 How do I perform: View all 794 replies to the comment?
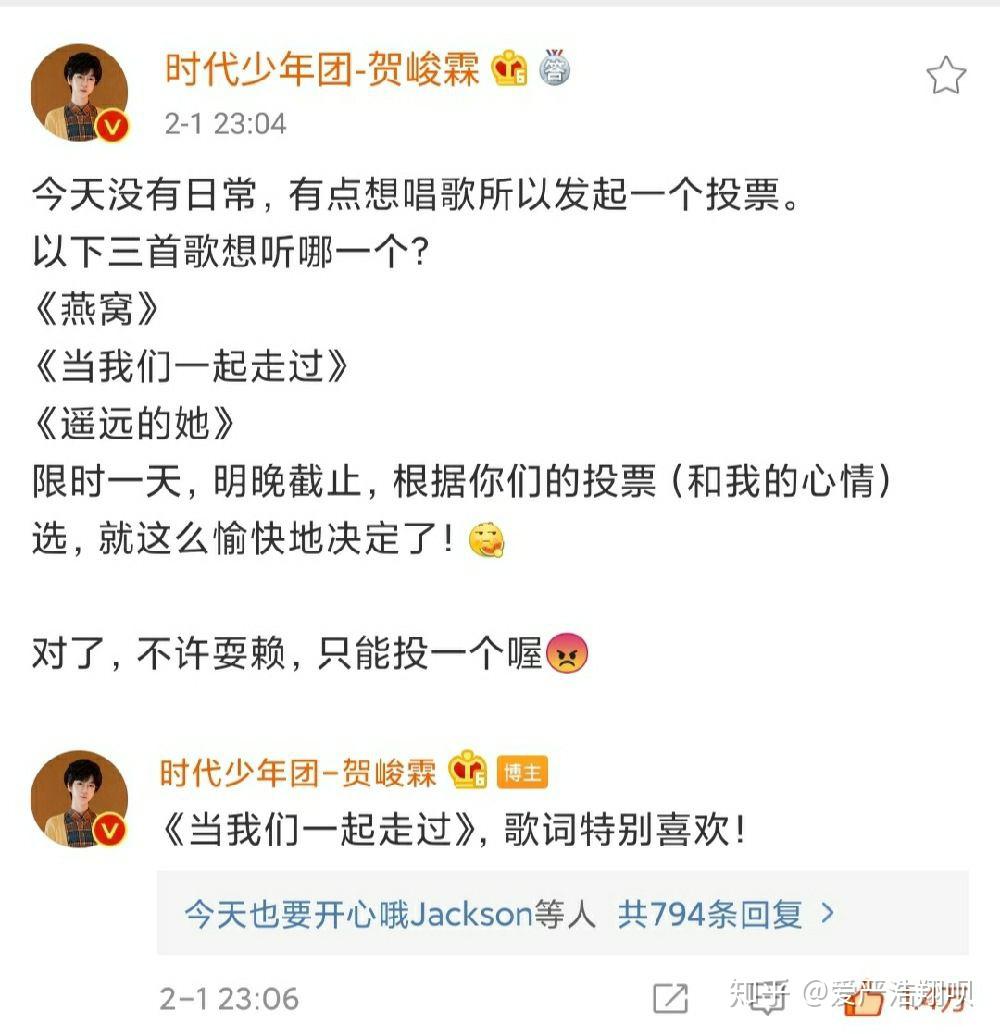point(725,913)
